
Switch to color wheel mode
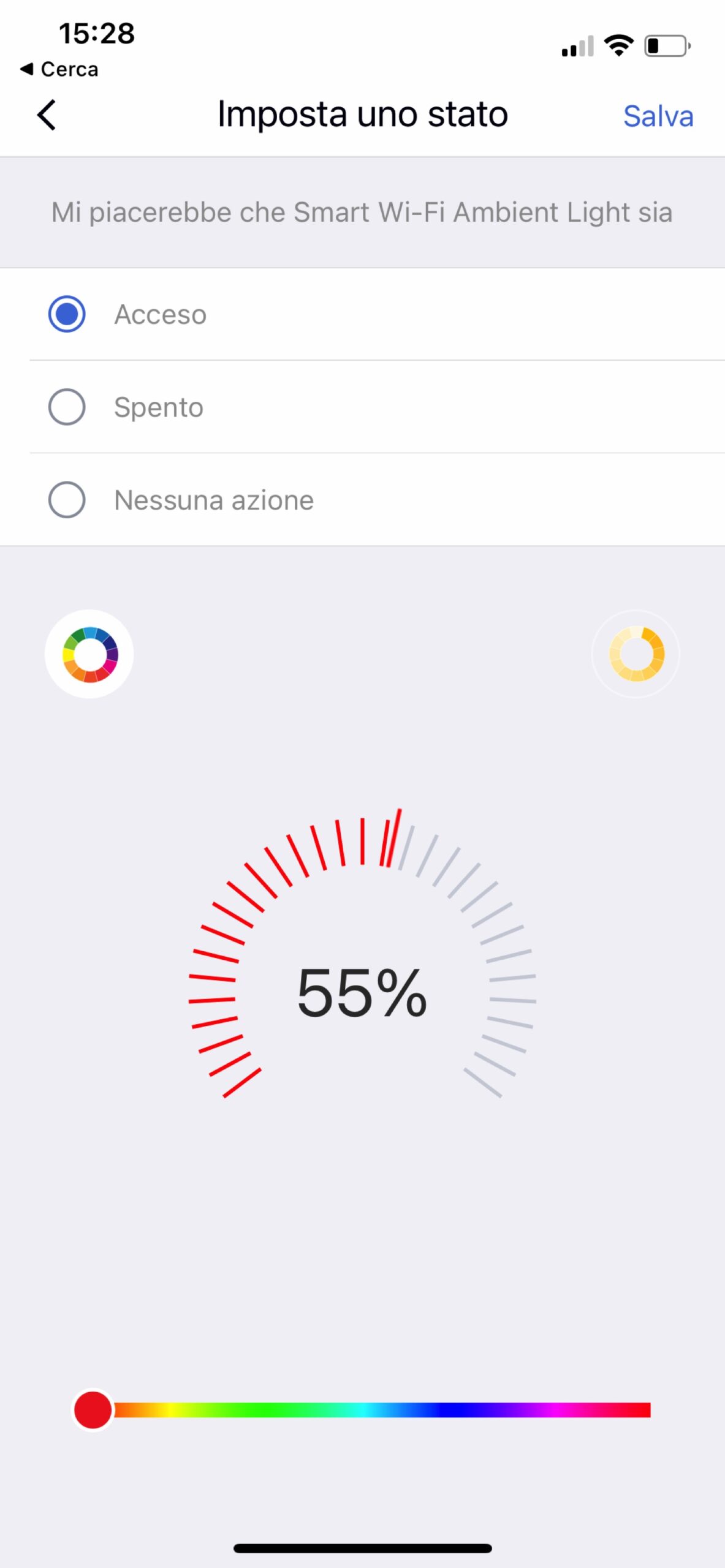click(89, 654)
